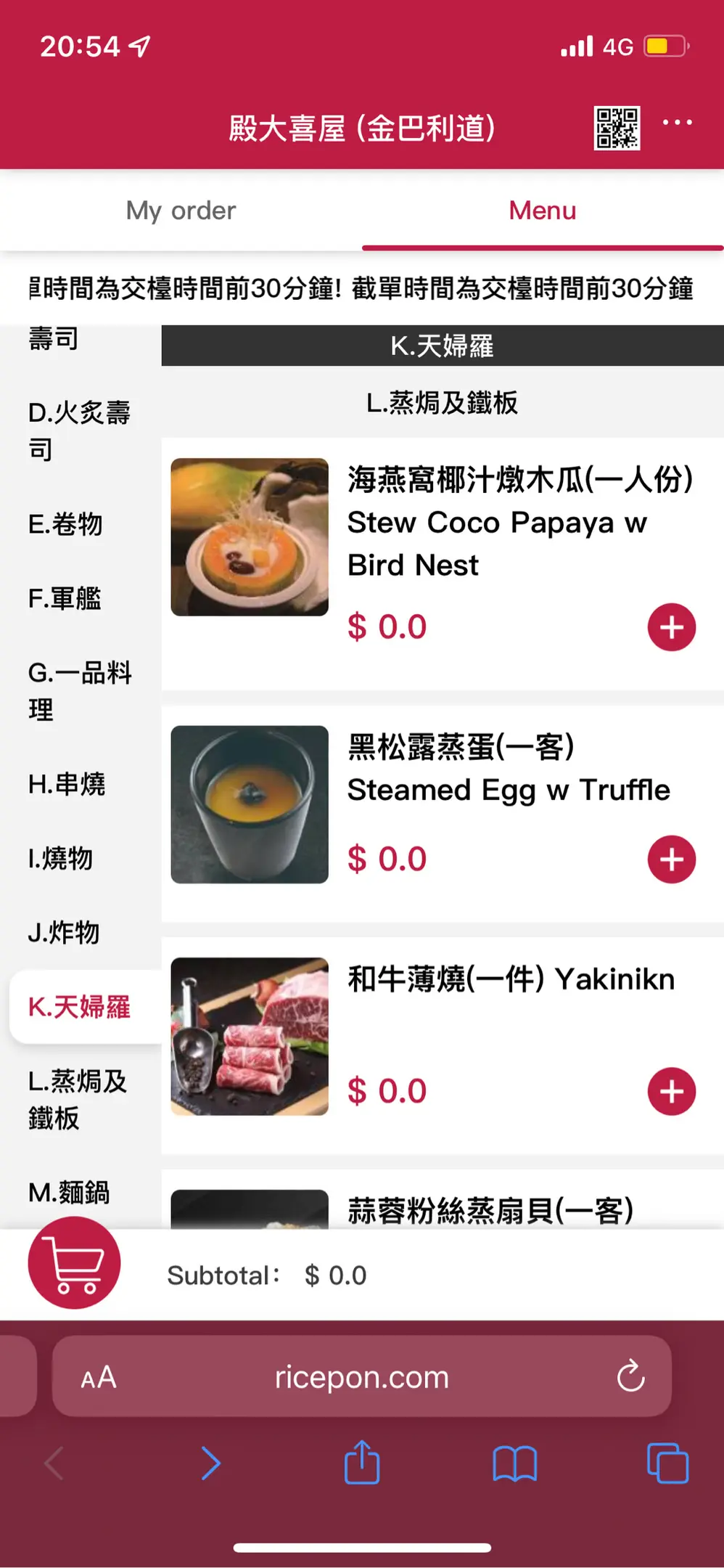Viewport: 724px width, 1568px height.
Task: Open the shopping cart
Action: 74,1263
